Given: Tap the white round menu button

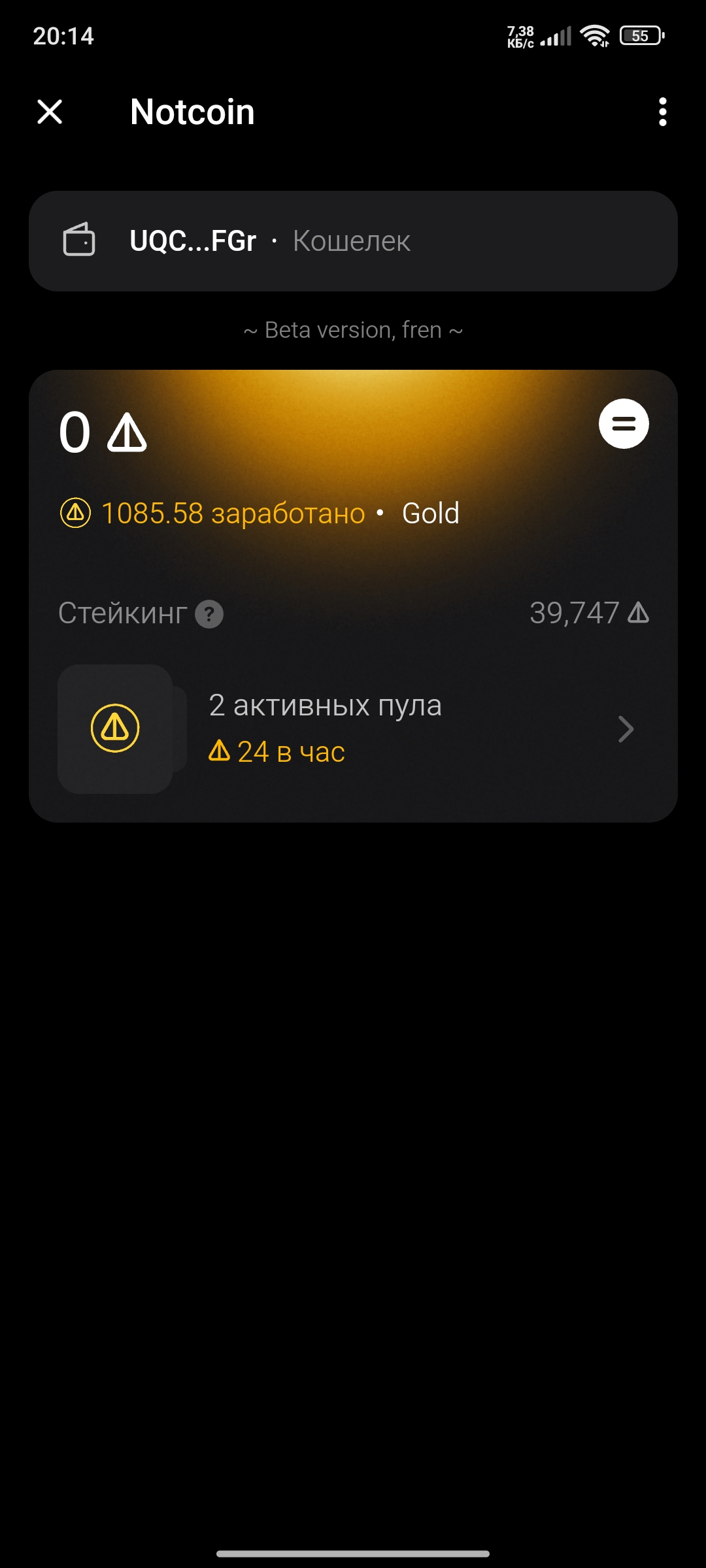Looking at the screenshot, I should [x=624, y=424].
